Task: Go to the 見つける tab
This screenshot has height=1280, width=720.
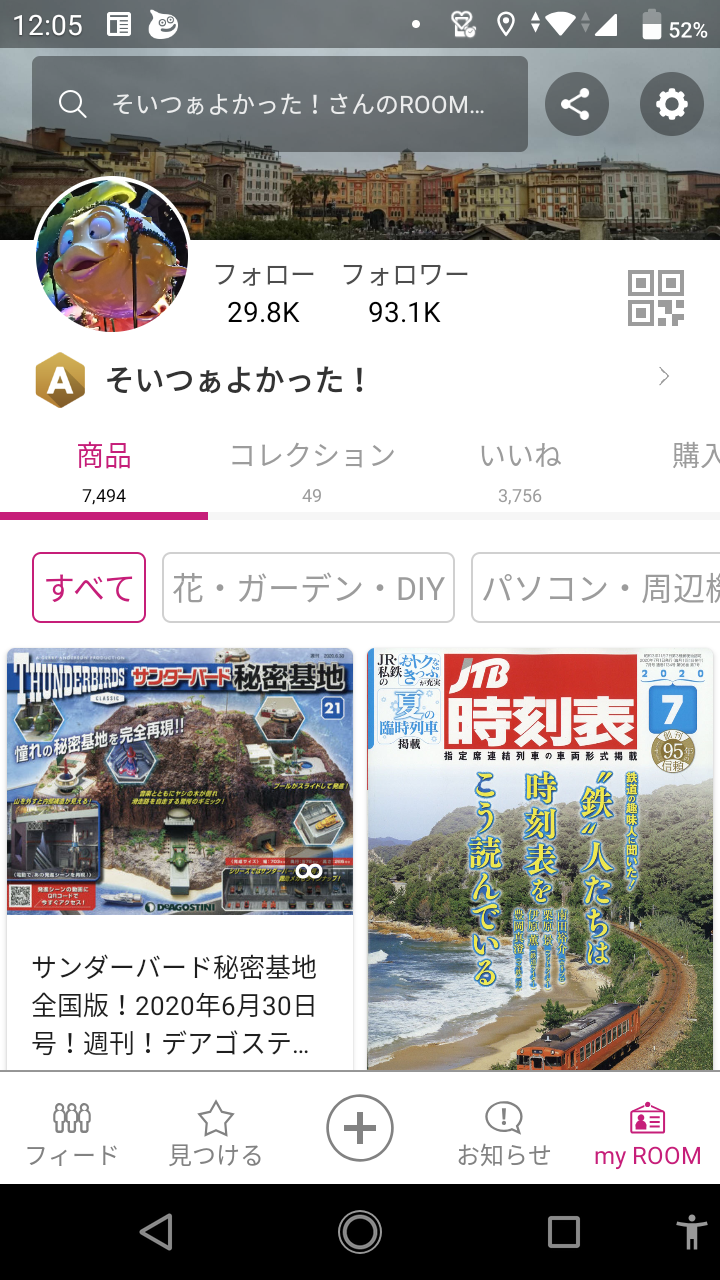Action: click(x=215, y=1133)
